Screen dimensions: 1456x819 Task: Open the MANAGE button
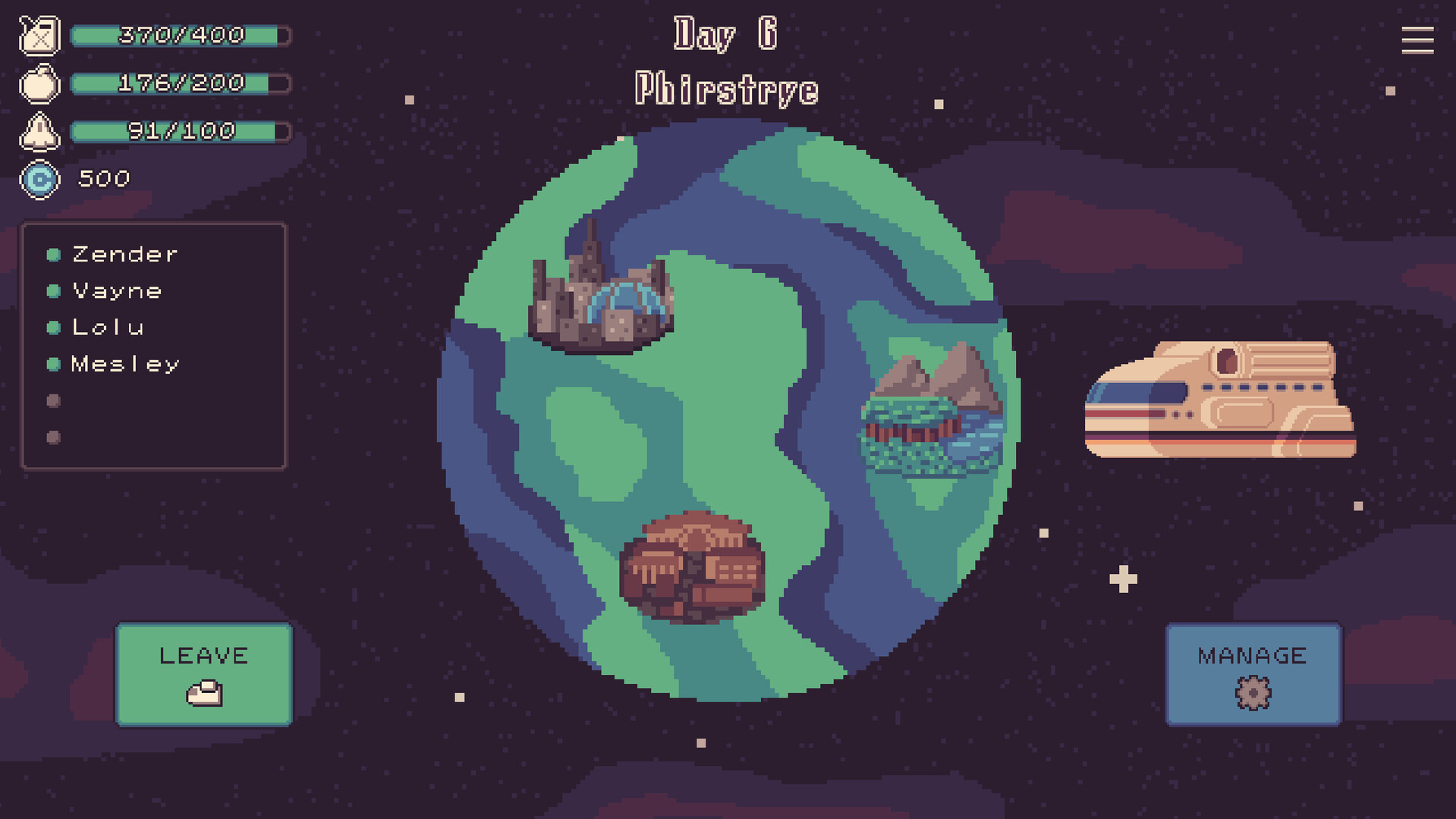click(x=1253, y=674)
